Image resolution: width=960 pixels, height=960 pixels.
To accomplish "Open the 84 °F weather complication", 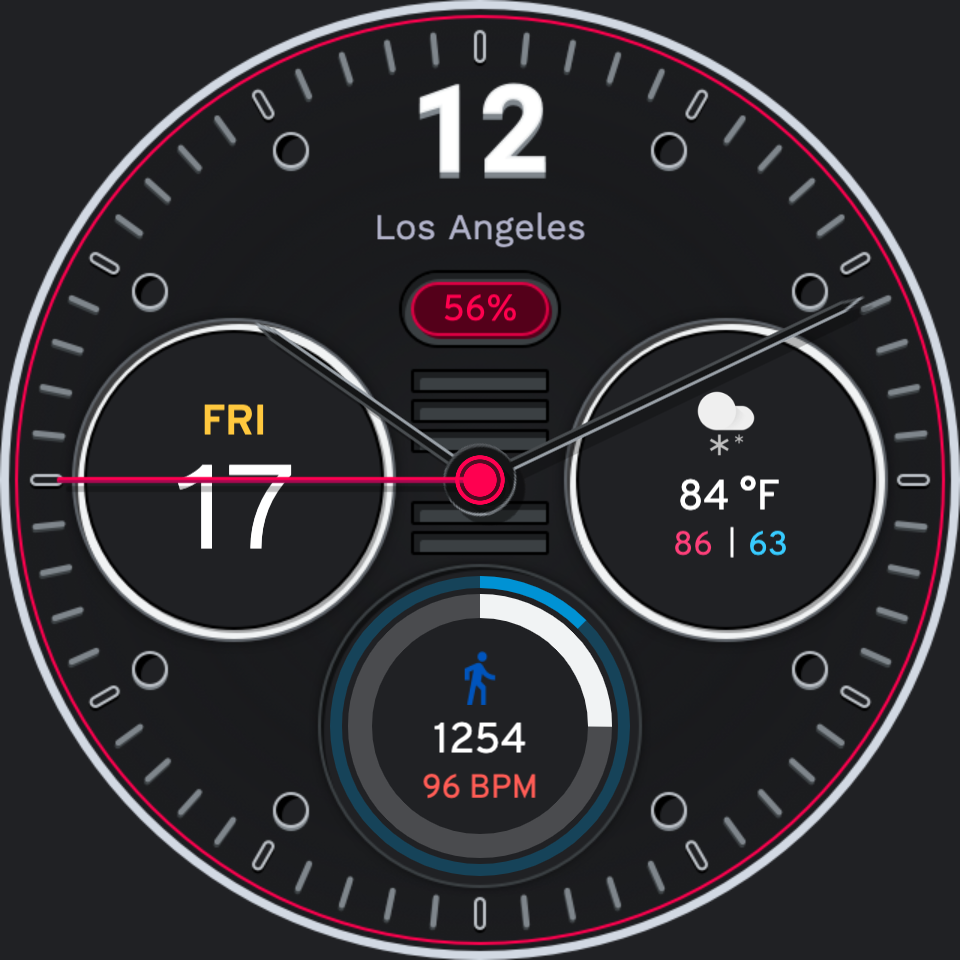I will pos(726,479).
